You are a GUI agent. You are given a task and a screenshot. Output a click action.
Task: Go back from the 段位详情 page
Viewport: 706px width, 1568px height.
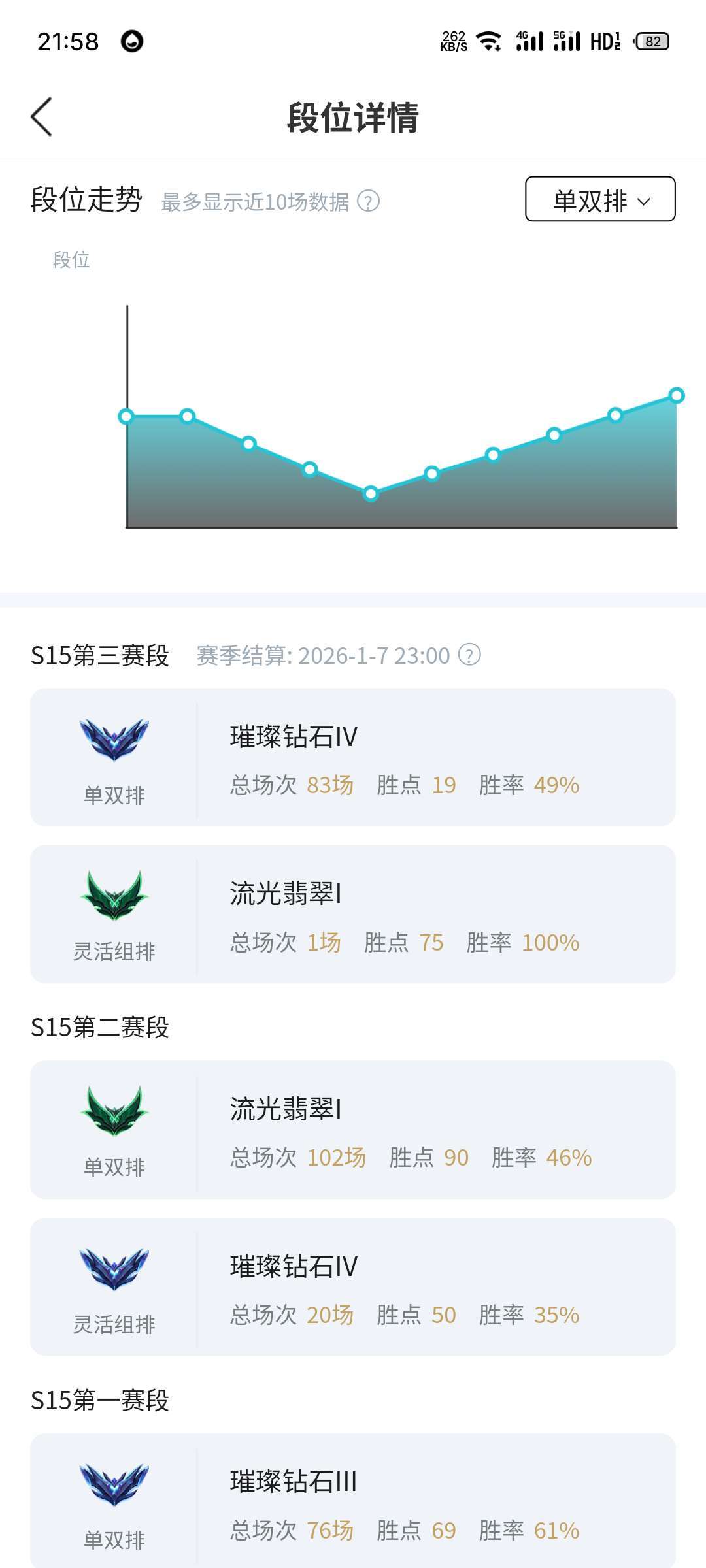(42, 117)
